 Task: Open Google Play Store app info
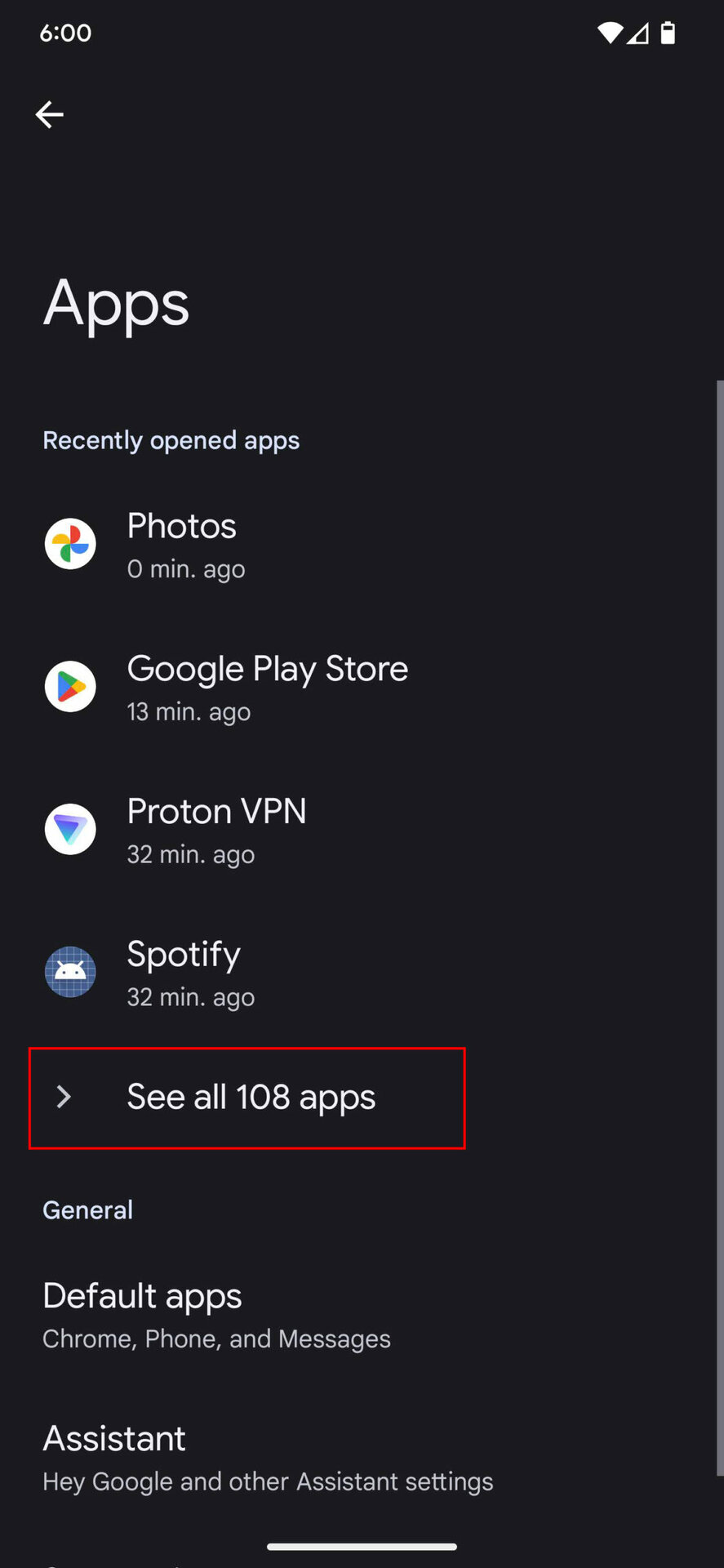pyautogui.click(x=267, y=687)
